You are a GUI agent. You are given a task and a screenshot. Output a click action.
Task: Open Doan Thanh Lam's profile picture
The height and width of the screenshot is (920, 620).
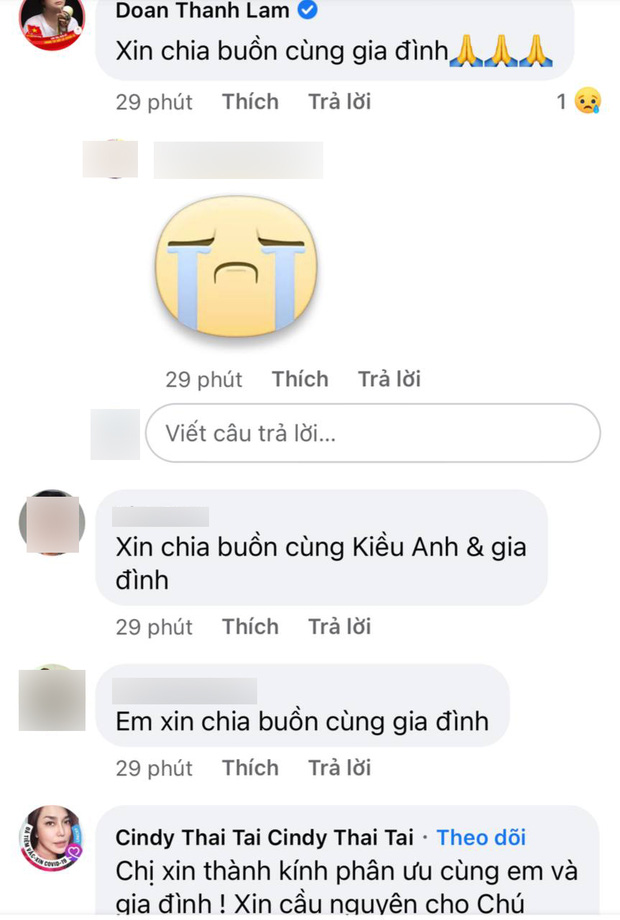[52, 20]
